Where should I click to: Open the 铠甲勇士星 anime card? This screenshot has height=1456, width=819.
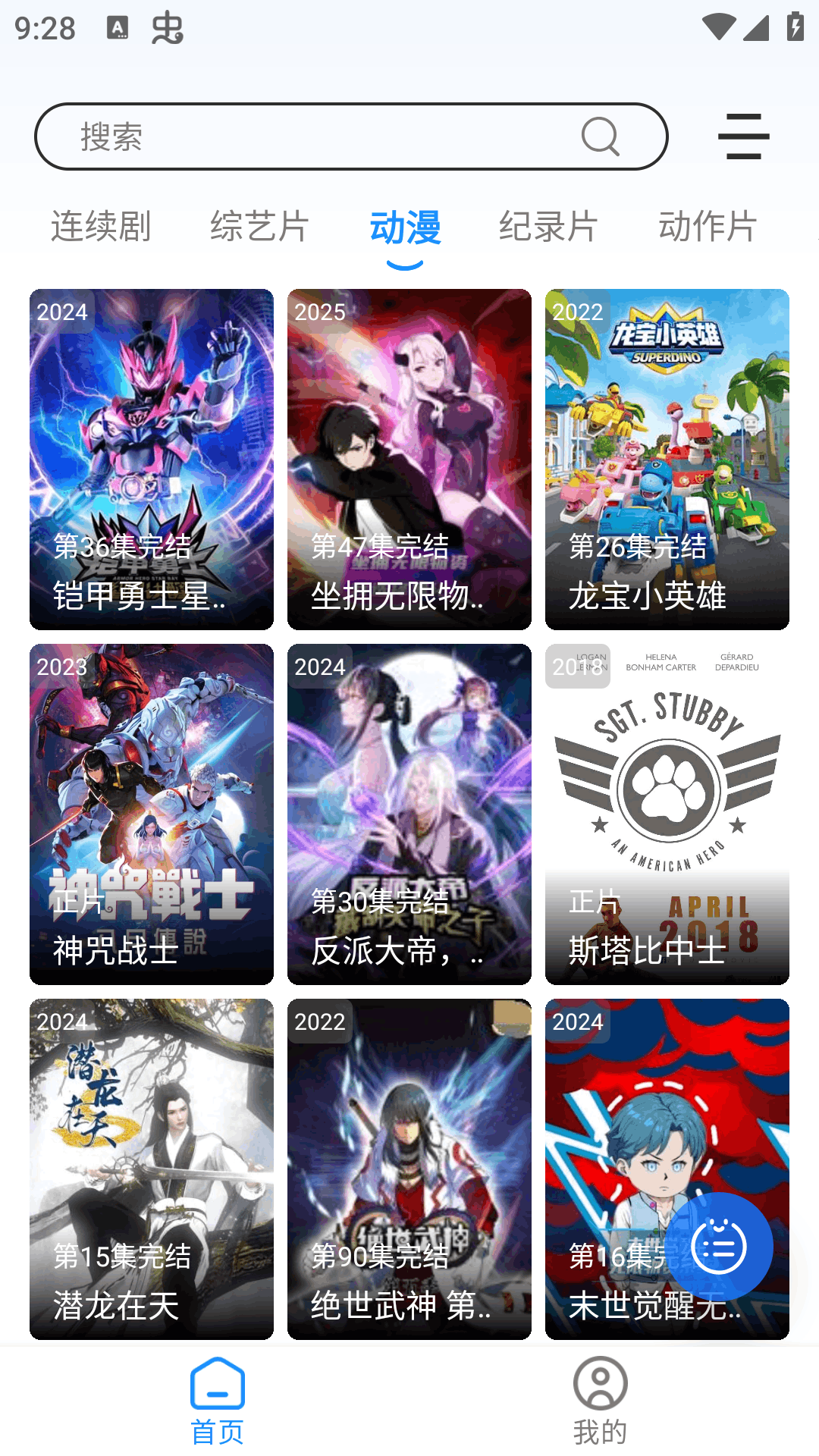152,459
